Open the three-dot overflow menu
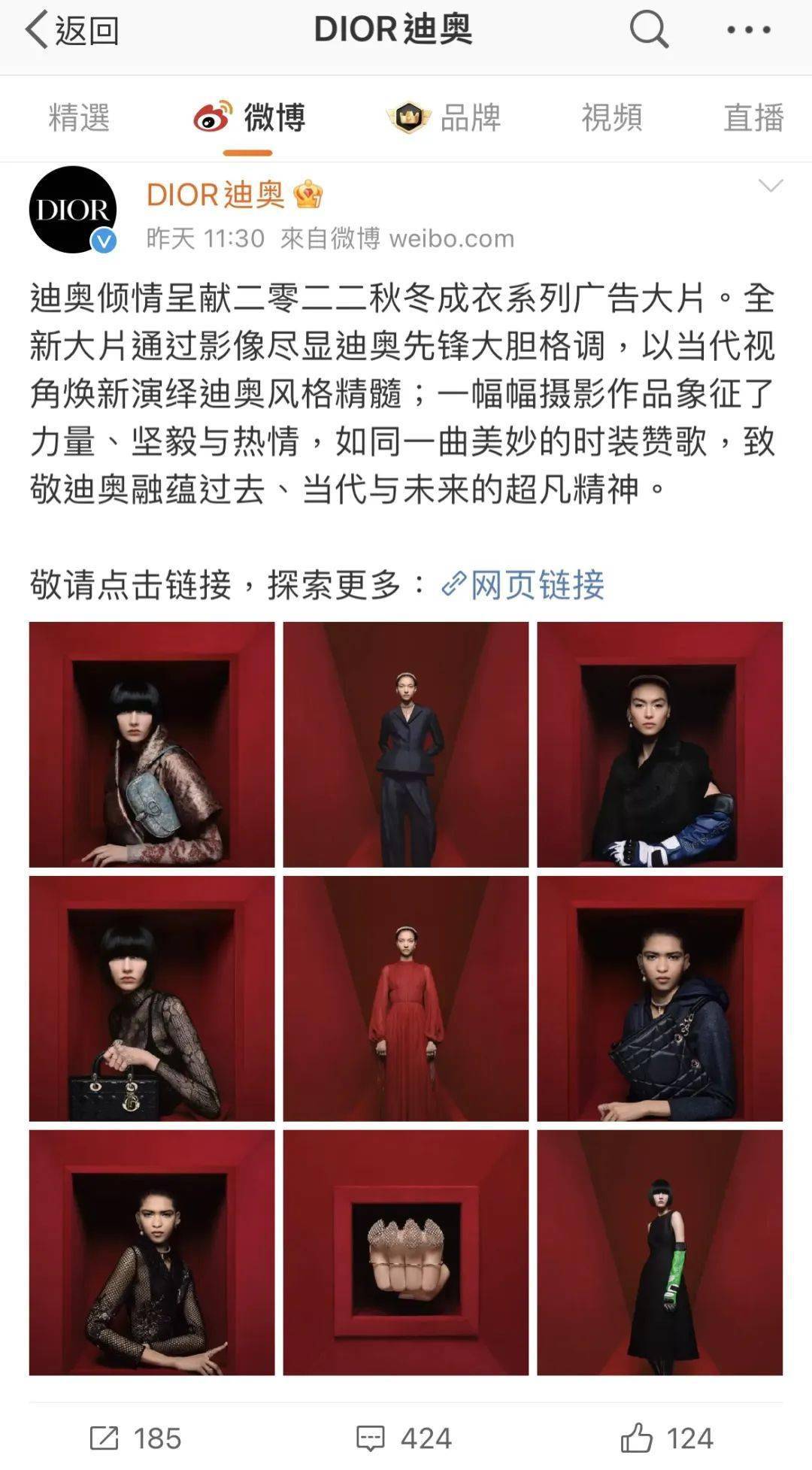The height and width of the screenshot is (1470, 812). tap(748, 31)
